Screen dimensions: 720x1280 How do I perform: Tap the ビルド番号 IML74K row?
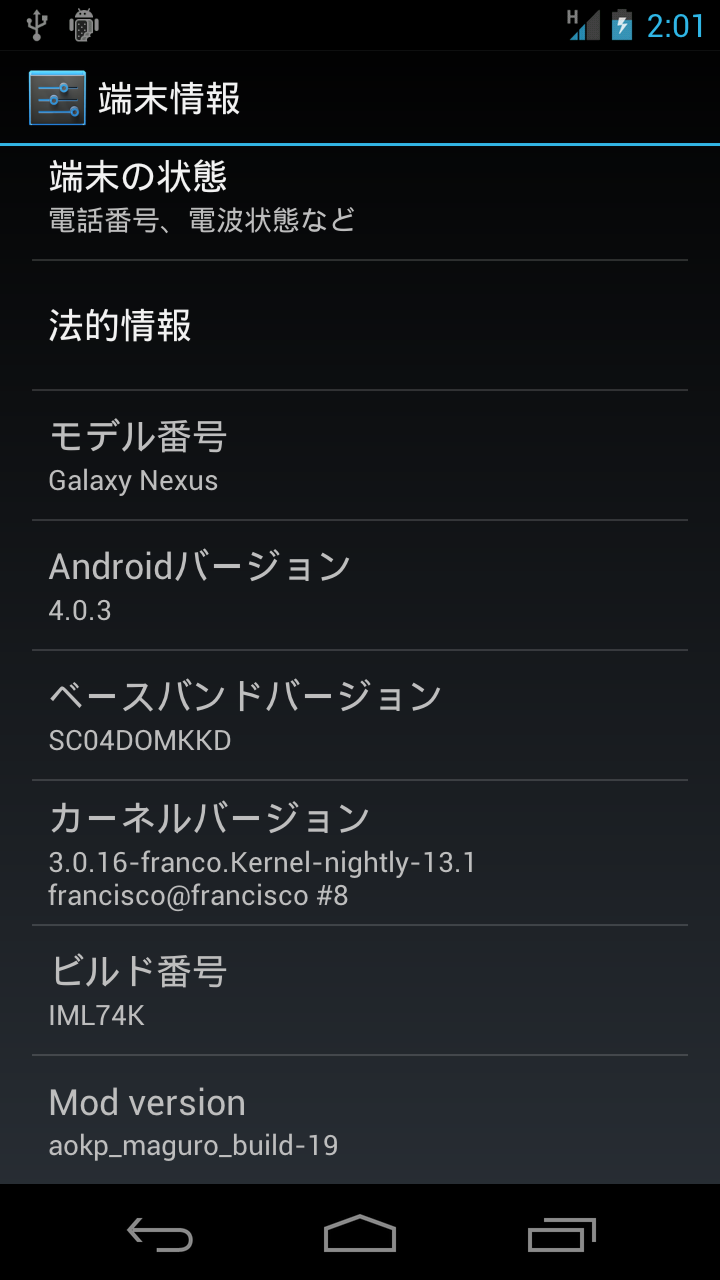point(360,991)
